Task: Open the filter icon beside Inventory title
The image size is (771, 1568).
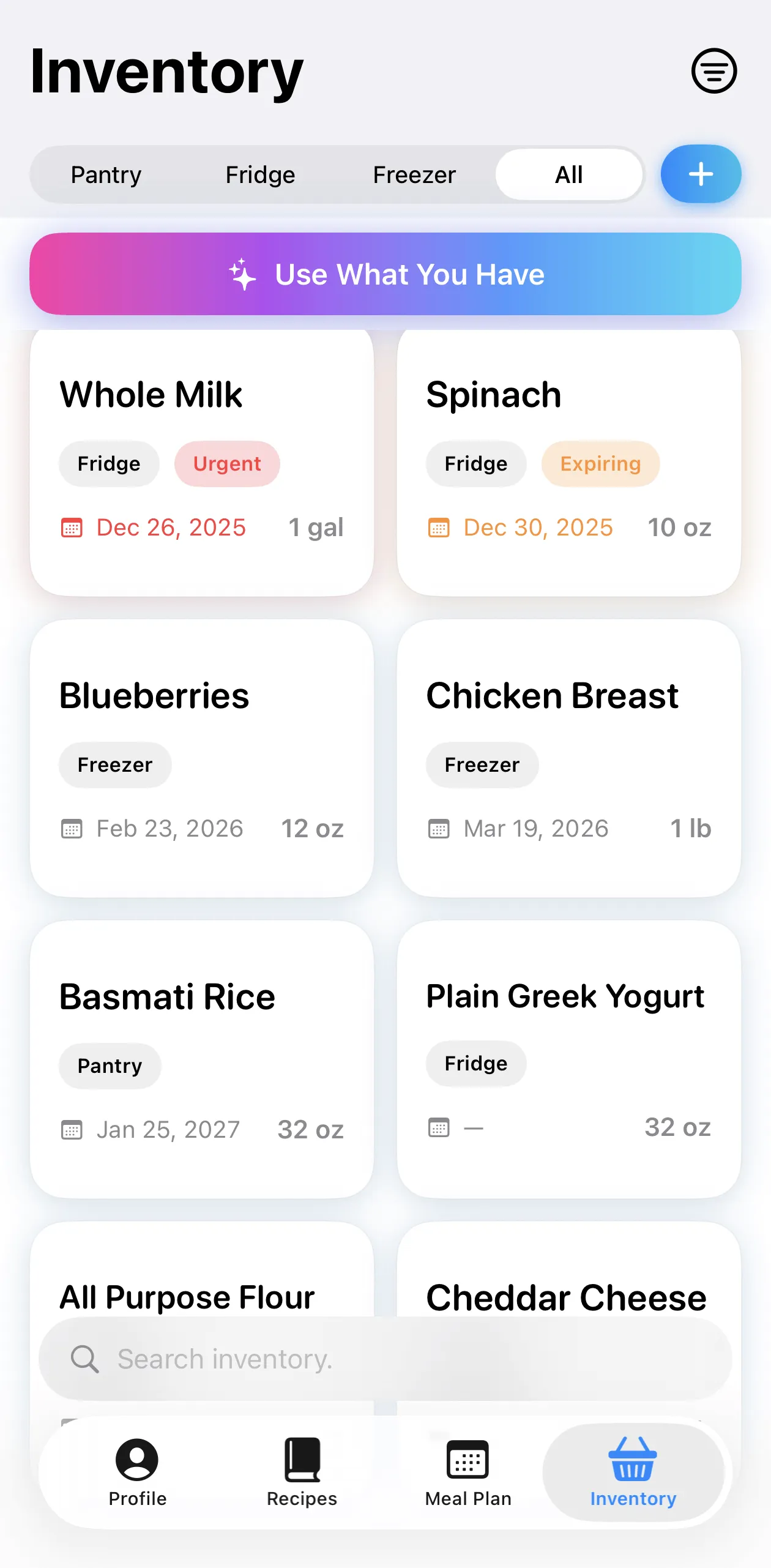Action: click(x=714, y=71)
